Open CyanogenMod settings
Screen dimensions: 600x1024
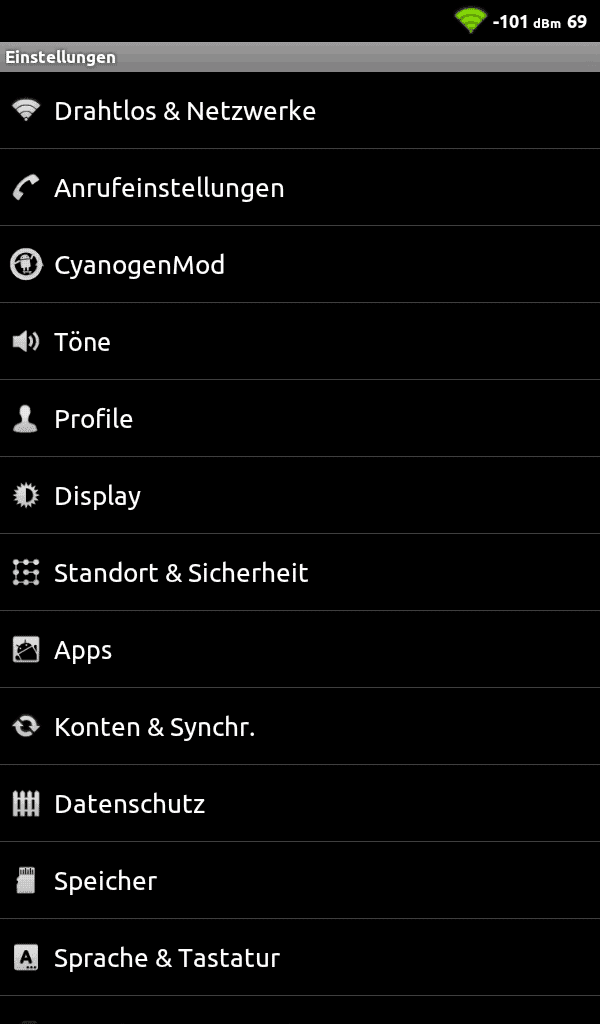coord(300,264)
